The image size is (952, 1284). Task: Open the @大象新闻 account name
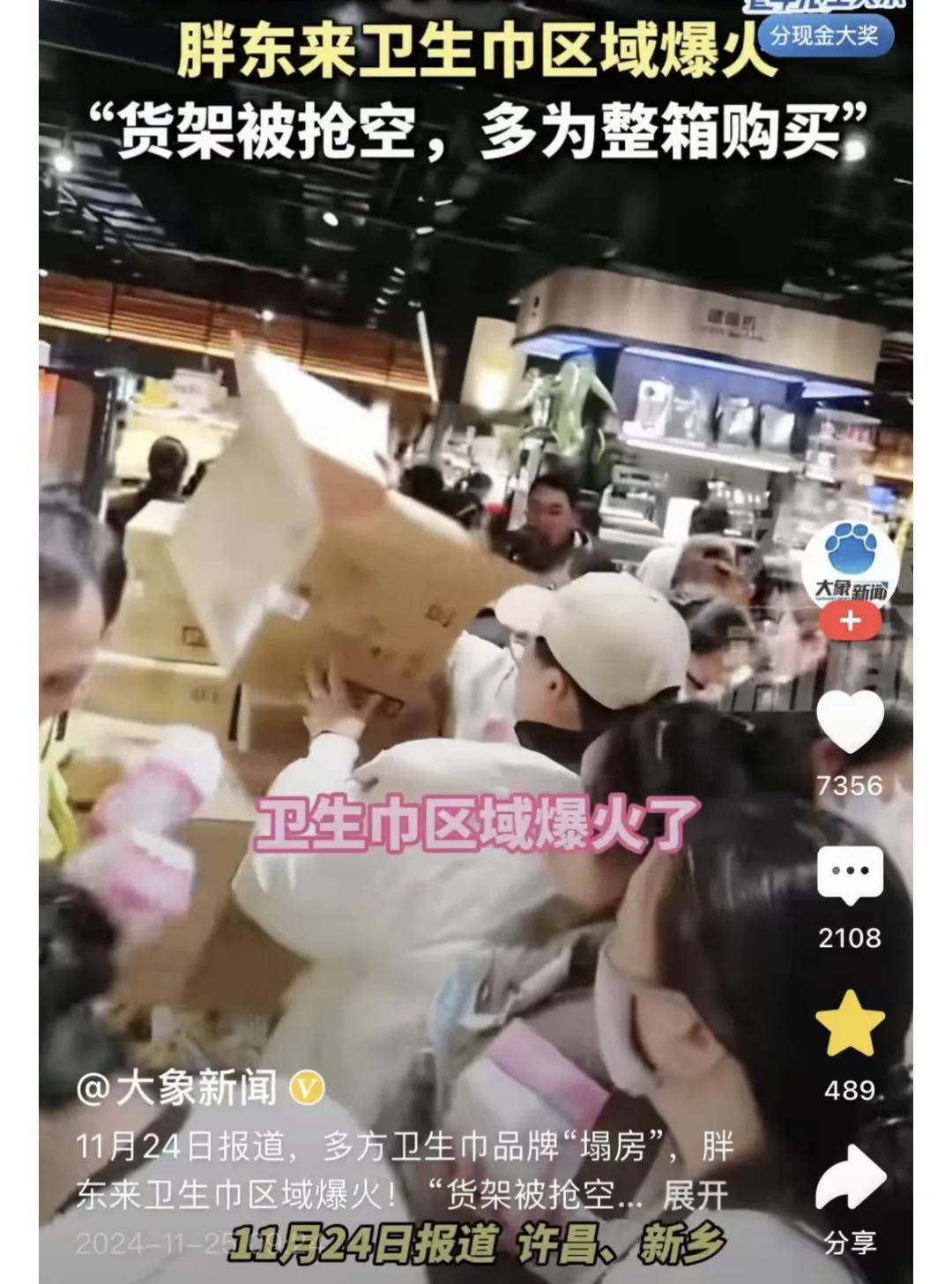pyautogui.click(x=177, y=1089)
